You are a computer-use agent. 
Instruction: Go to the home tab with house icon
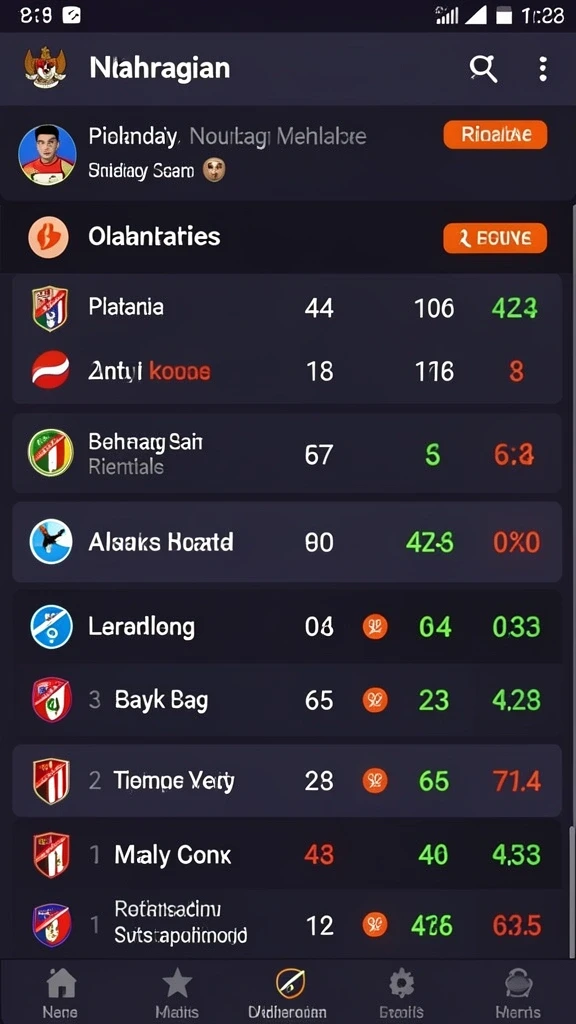coord(61,993)
